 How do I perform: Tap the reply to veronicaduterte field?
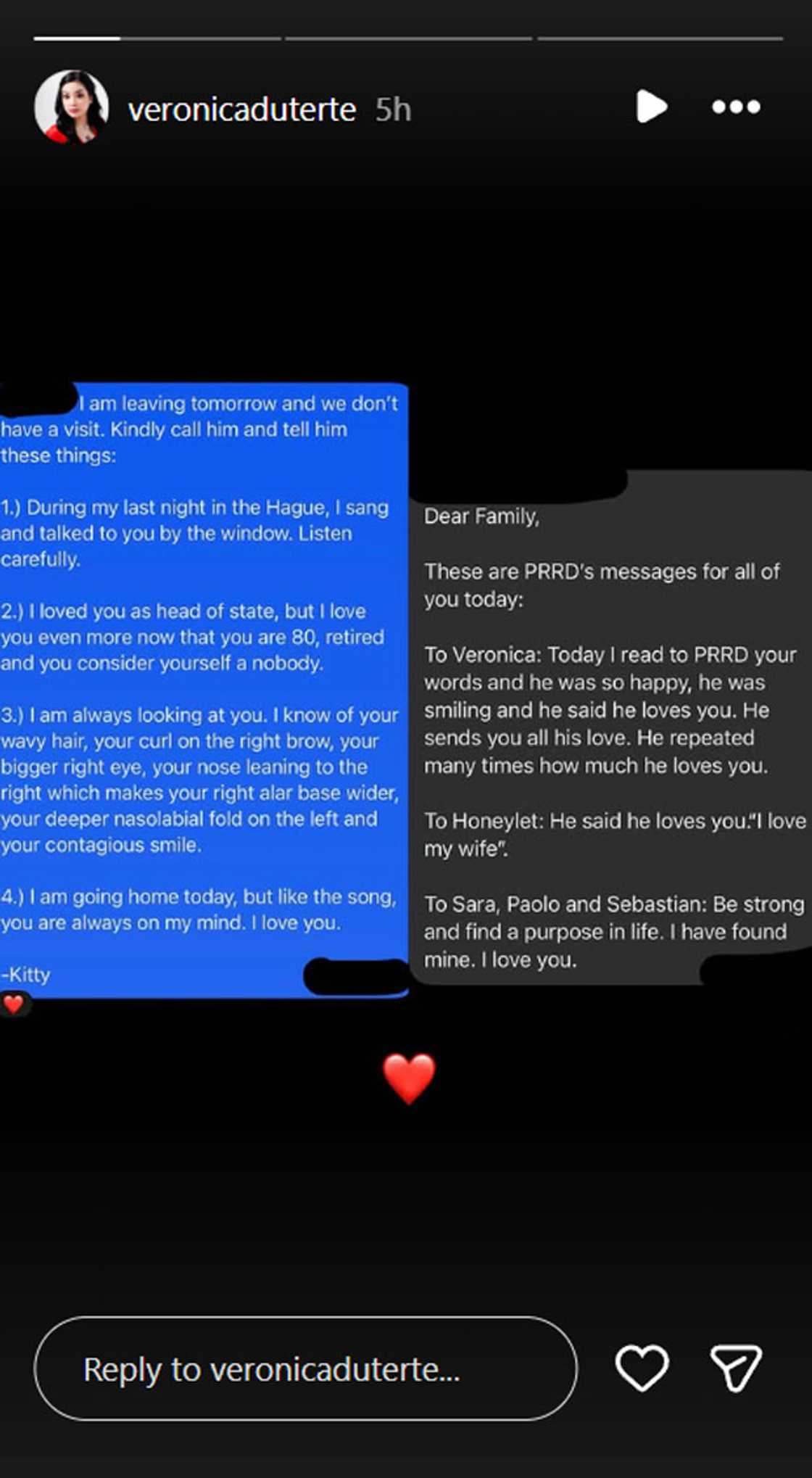coord(305,1368)
